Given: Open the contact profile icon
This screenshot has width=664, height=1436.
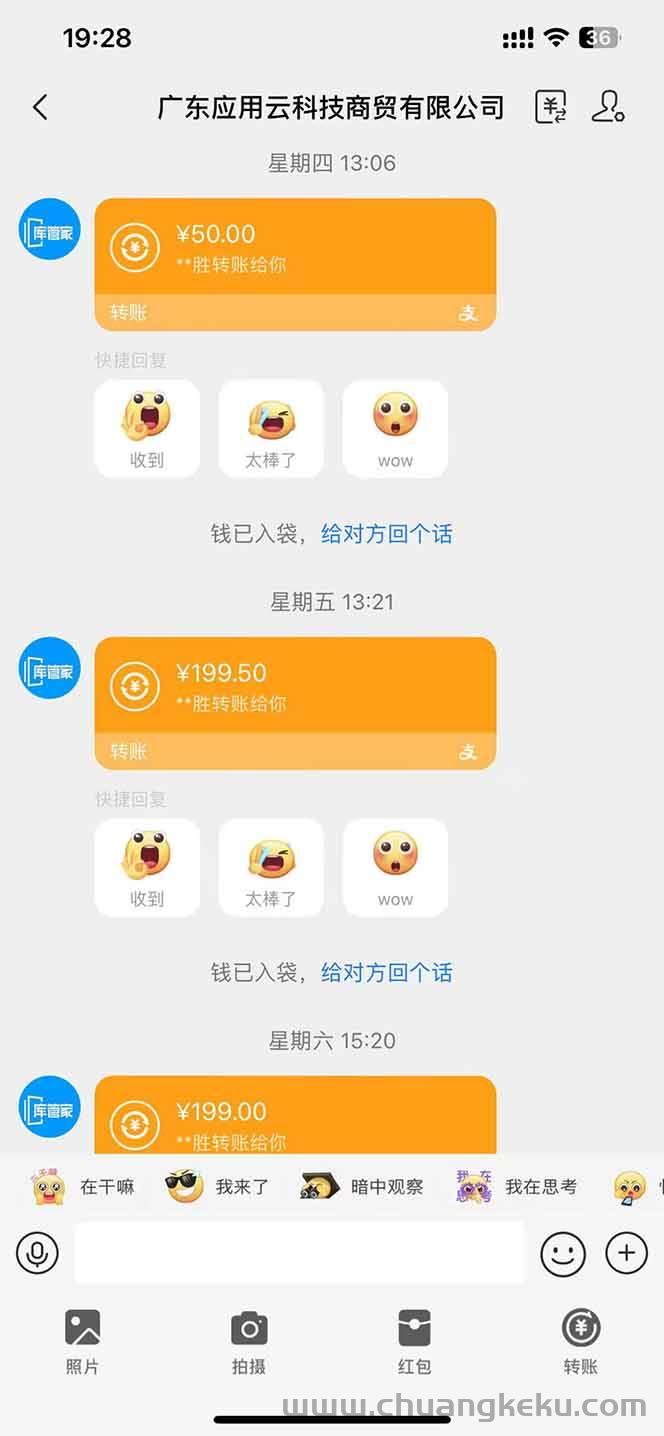Looking at the screenshot, I should tap(608, 107).
